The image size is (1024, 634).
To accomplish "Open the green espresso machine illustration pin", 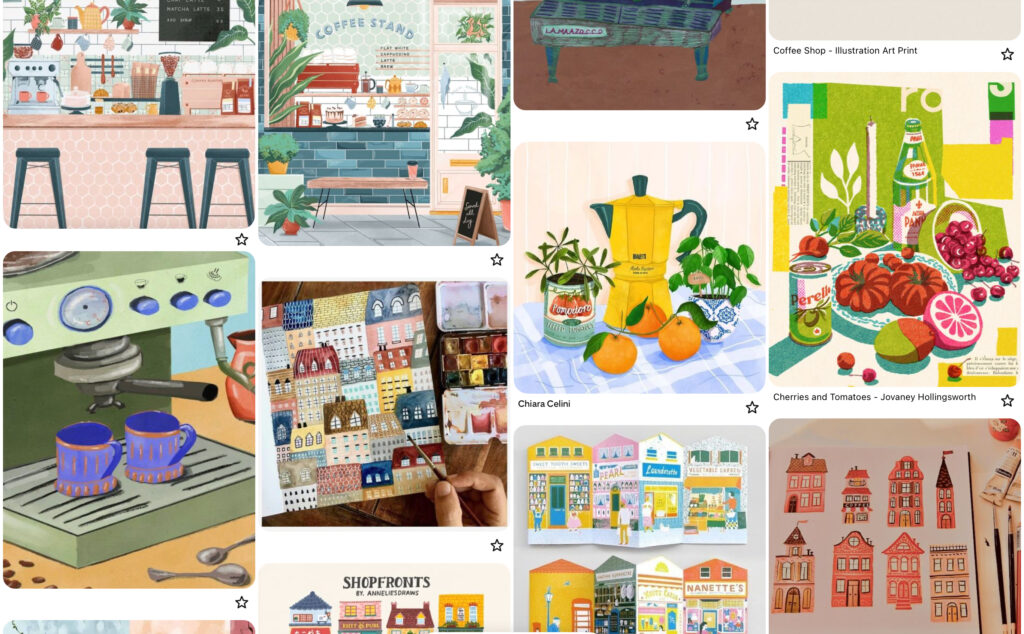I will pos(128,418).
